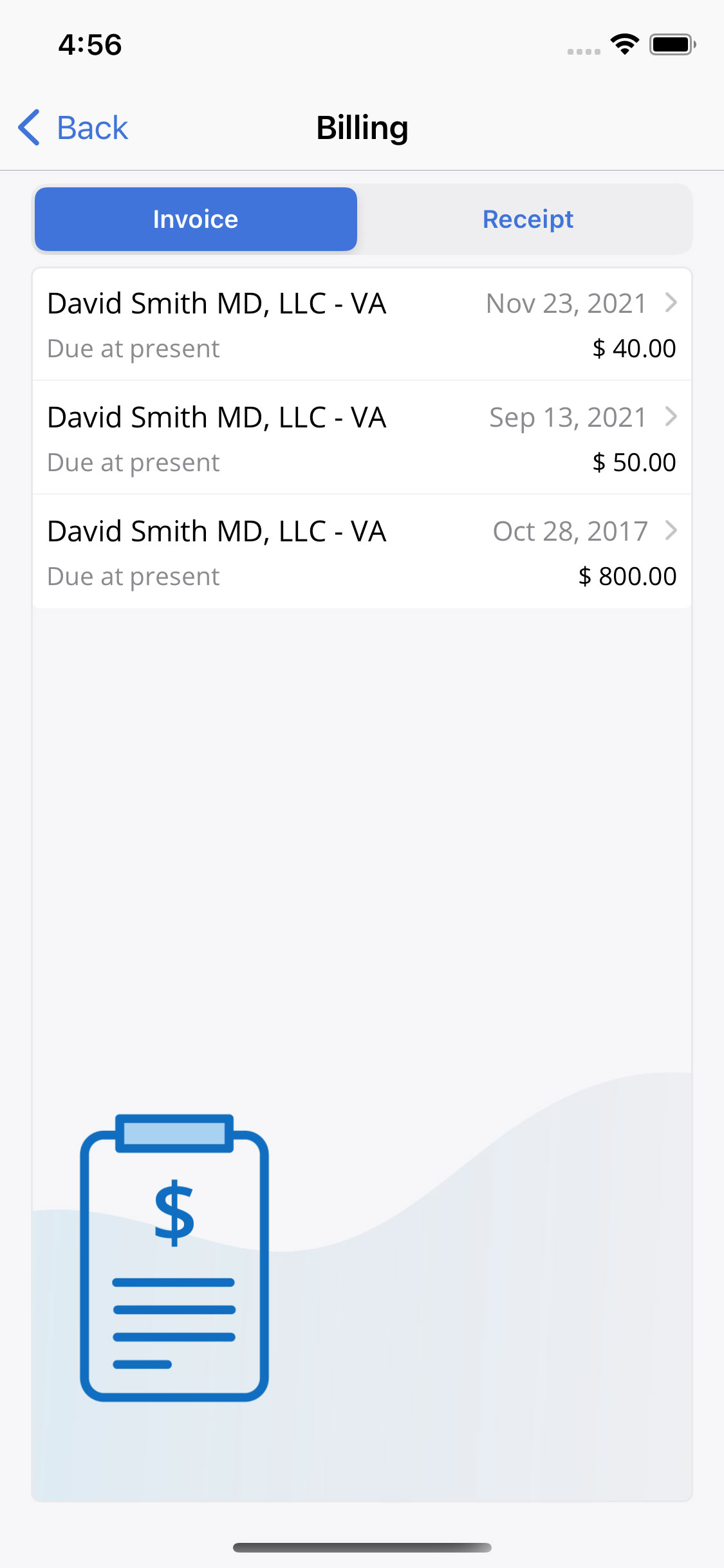Click the dollar invoice clipboard illustration
724x1568 pixels.
point(175,1262)
